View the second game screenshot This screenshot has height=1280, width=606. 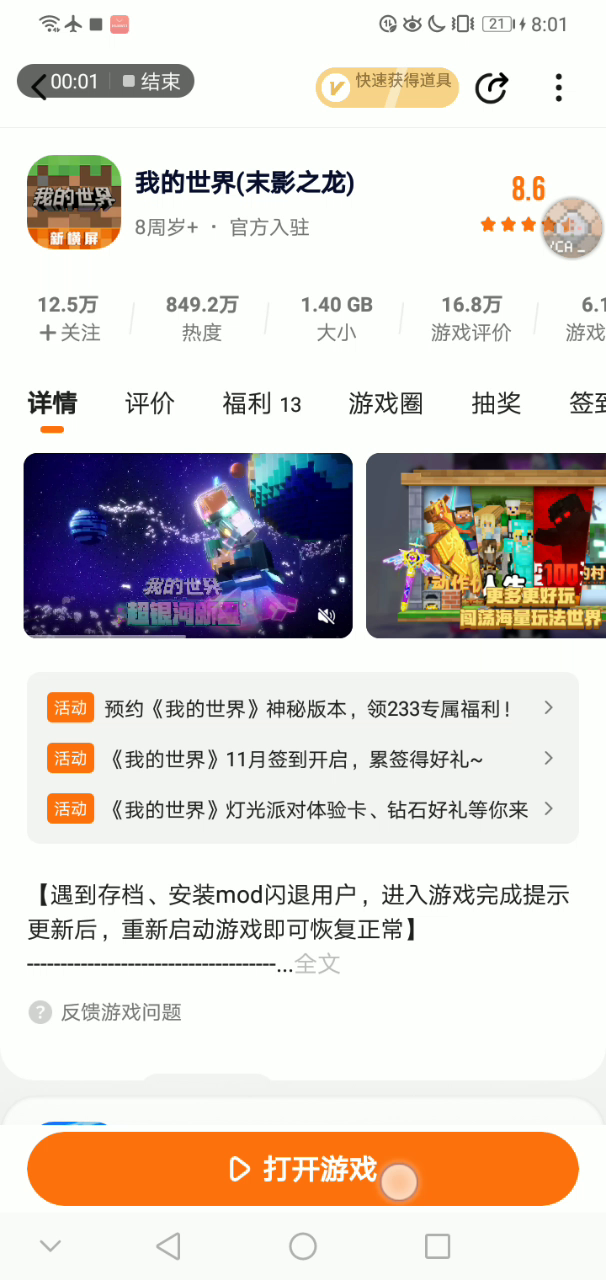(x=486, y=545)
